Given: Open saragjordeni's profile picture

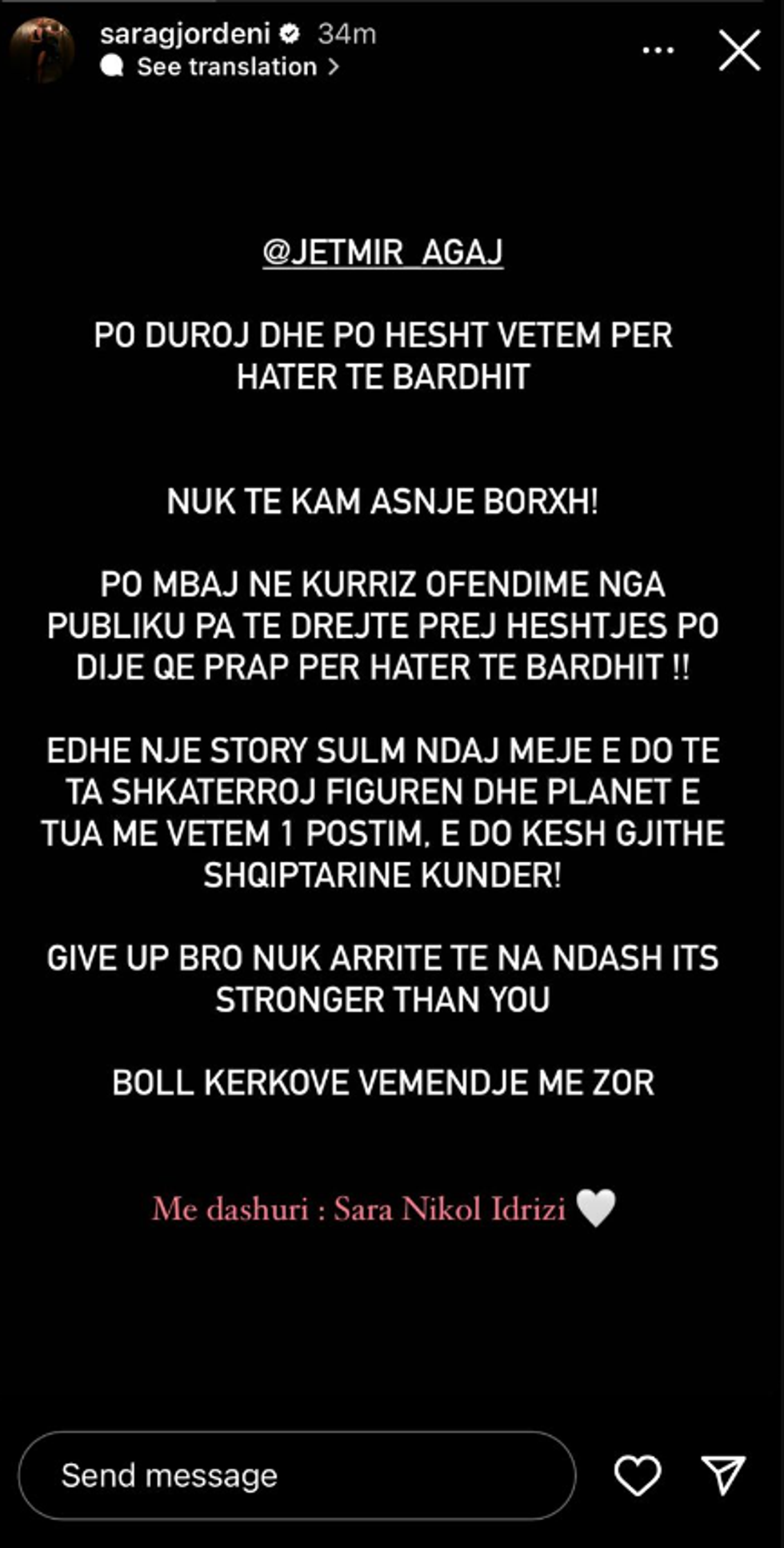Looking at the screenshot, I should point(42,50).
